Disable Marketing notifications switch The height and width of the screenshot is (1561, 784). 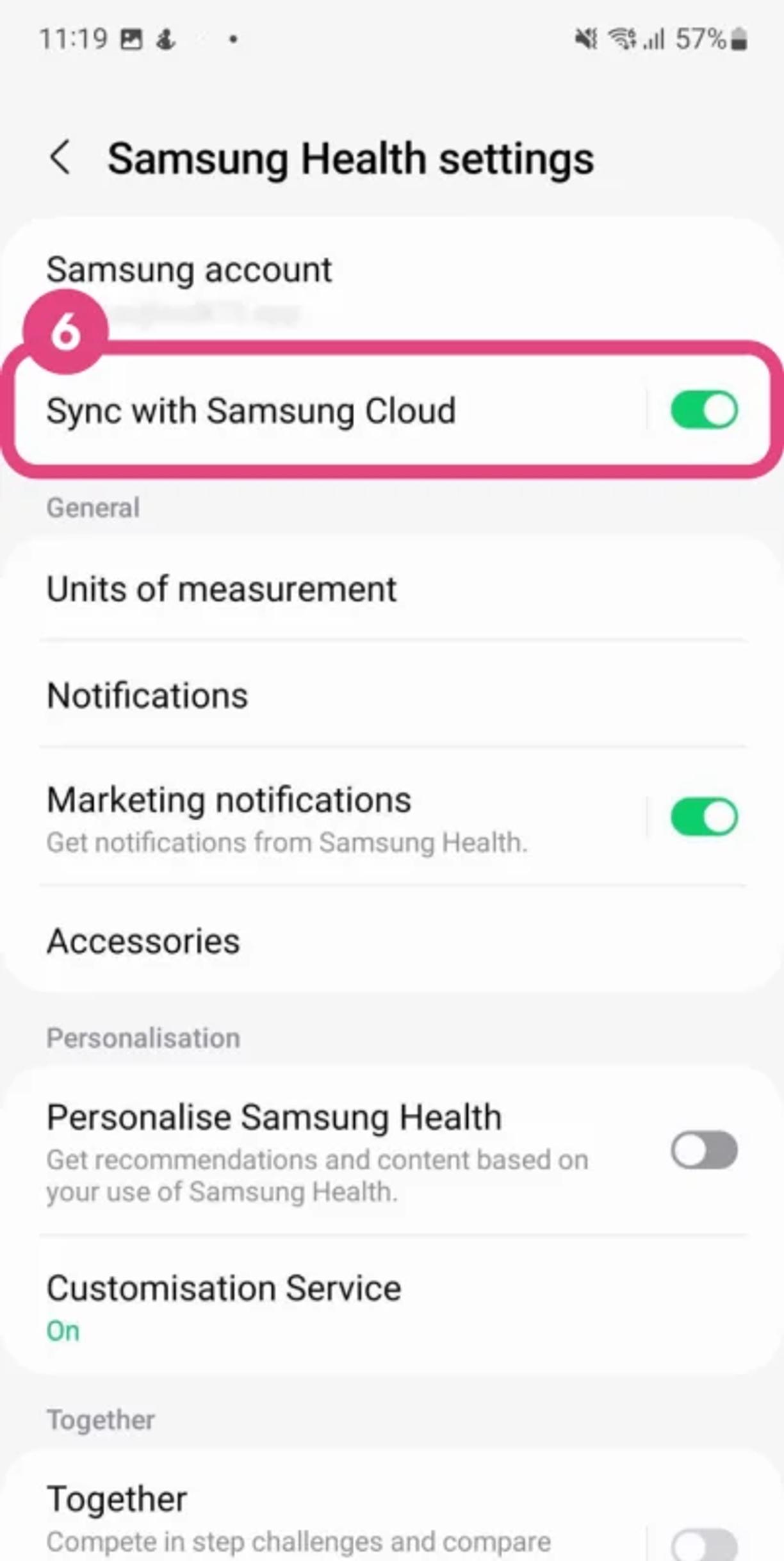click(x=703, y=817)
